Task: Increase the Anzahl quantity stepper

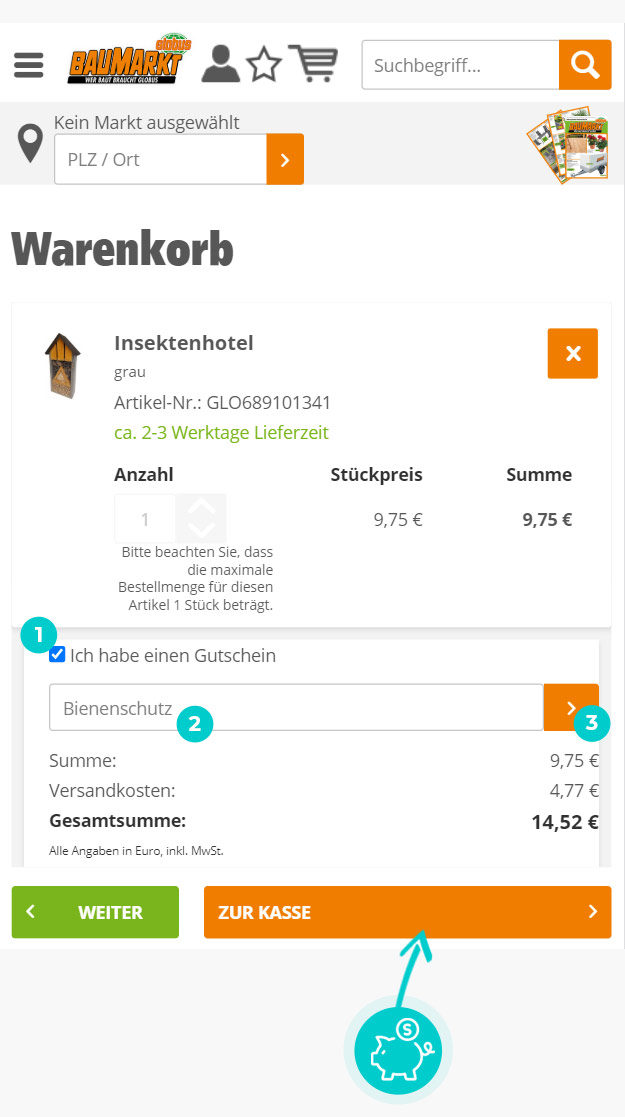Action: coord(202,507)
